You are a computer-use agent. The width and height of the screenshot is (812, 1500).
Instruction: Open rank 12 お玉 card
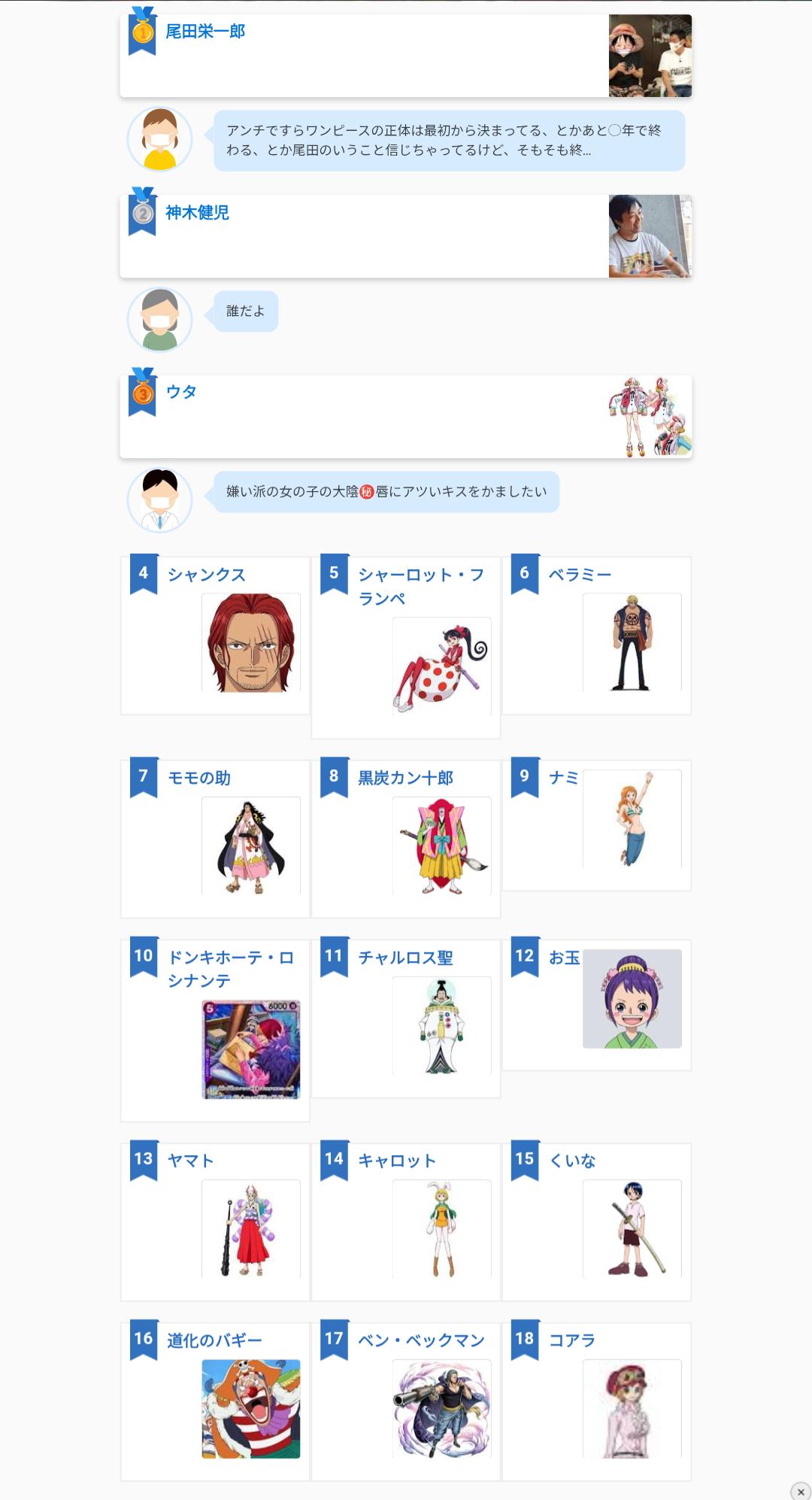(597, 1005)
